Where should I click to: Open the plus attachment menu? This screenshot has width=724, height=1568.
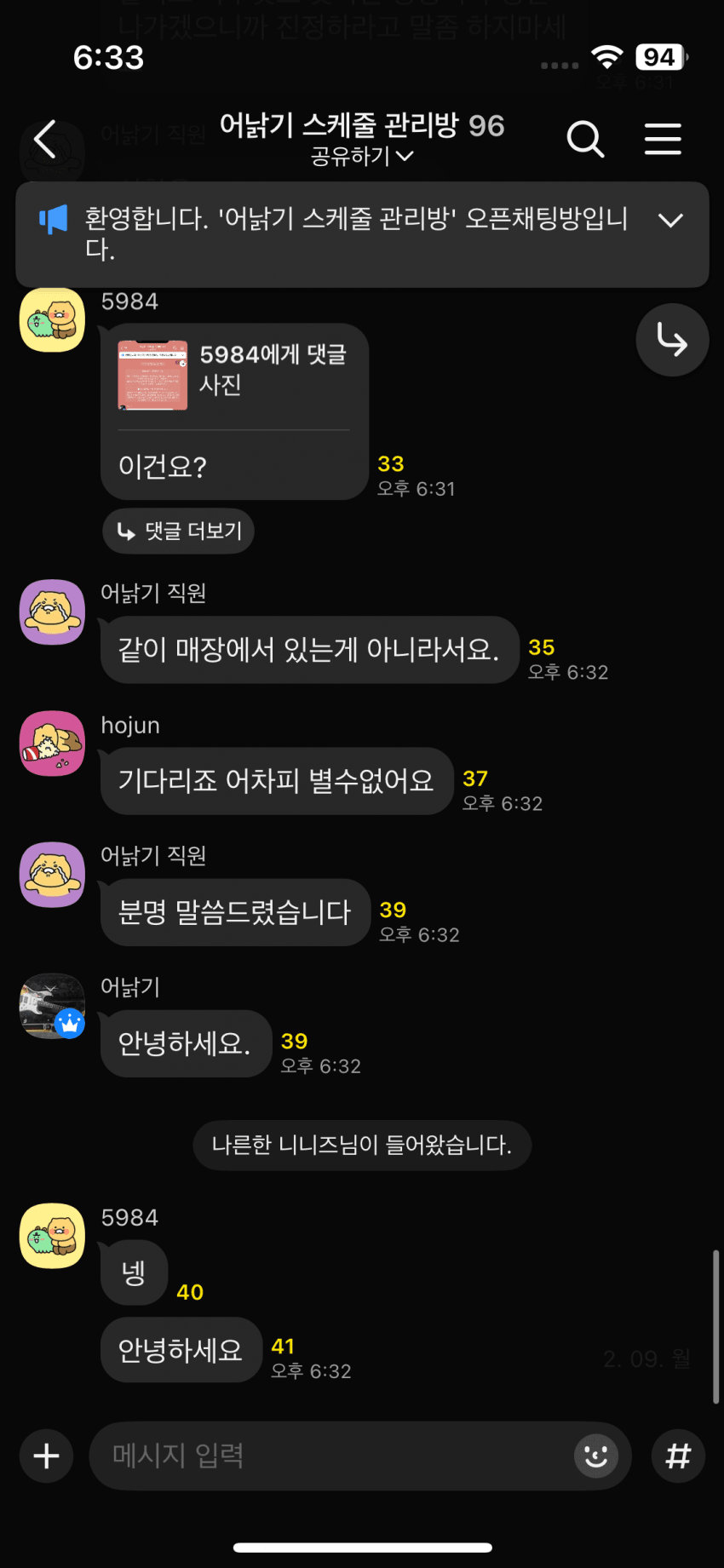click(47, 1456)
